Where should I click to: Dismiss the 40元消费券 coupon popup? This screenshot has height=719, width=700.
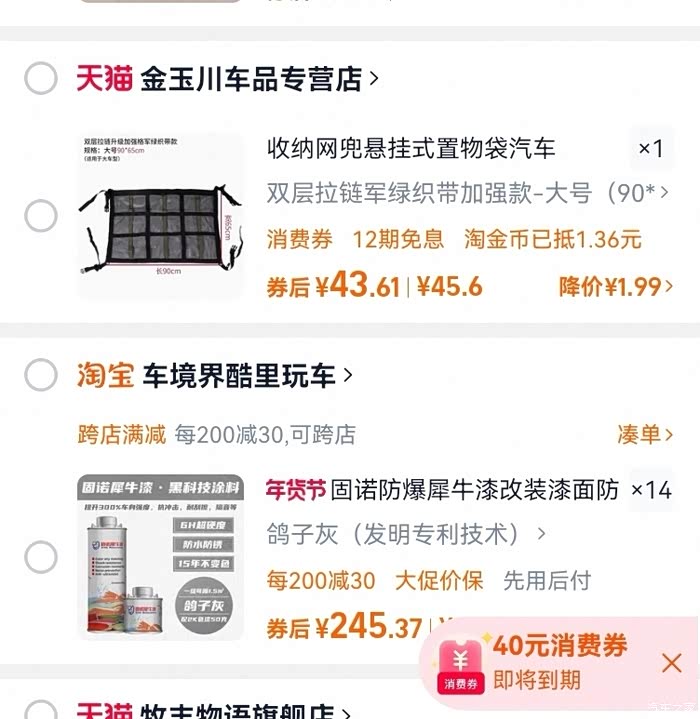pos(672,663)
